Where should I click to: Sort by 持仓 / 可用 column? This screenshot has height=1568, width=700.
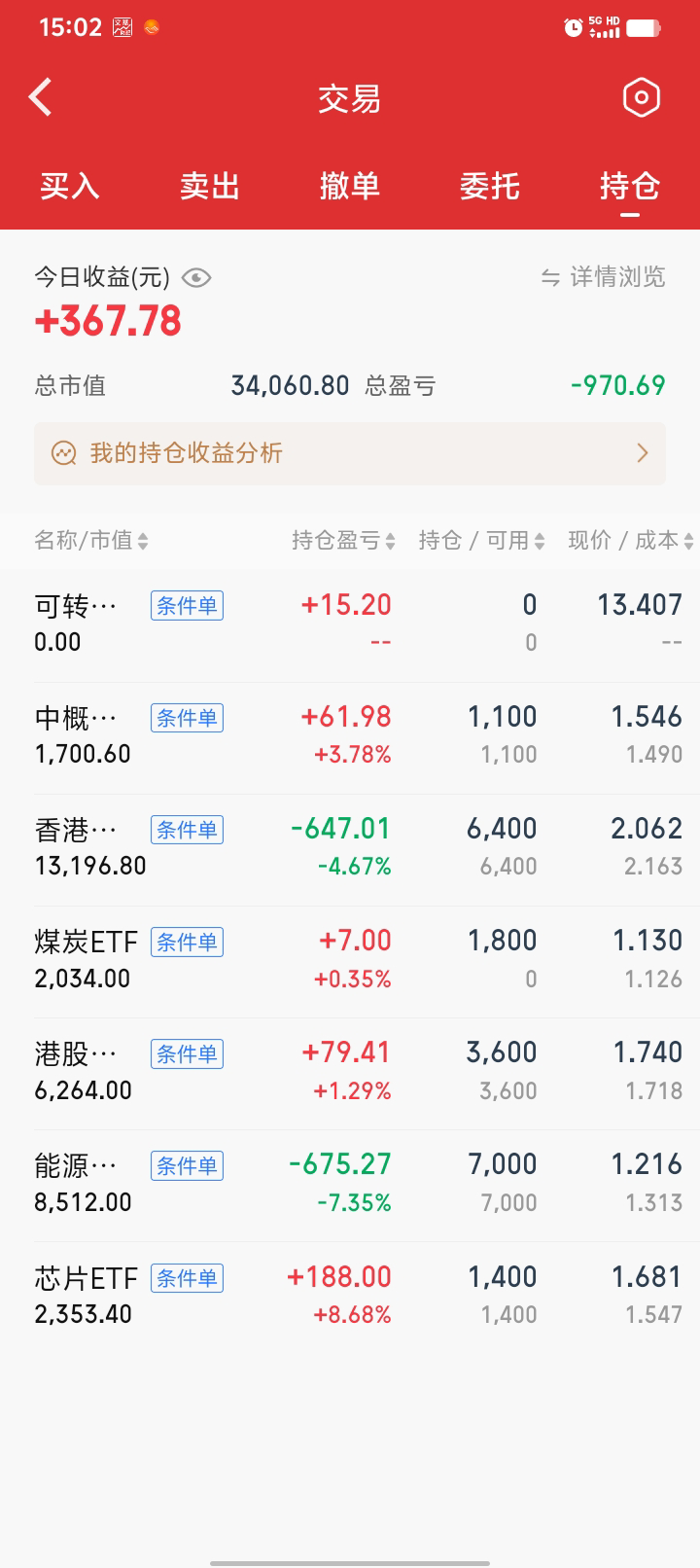click(481, 541)
